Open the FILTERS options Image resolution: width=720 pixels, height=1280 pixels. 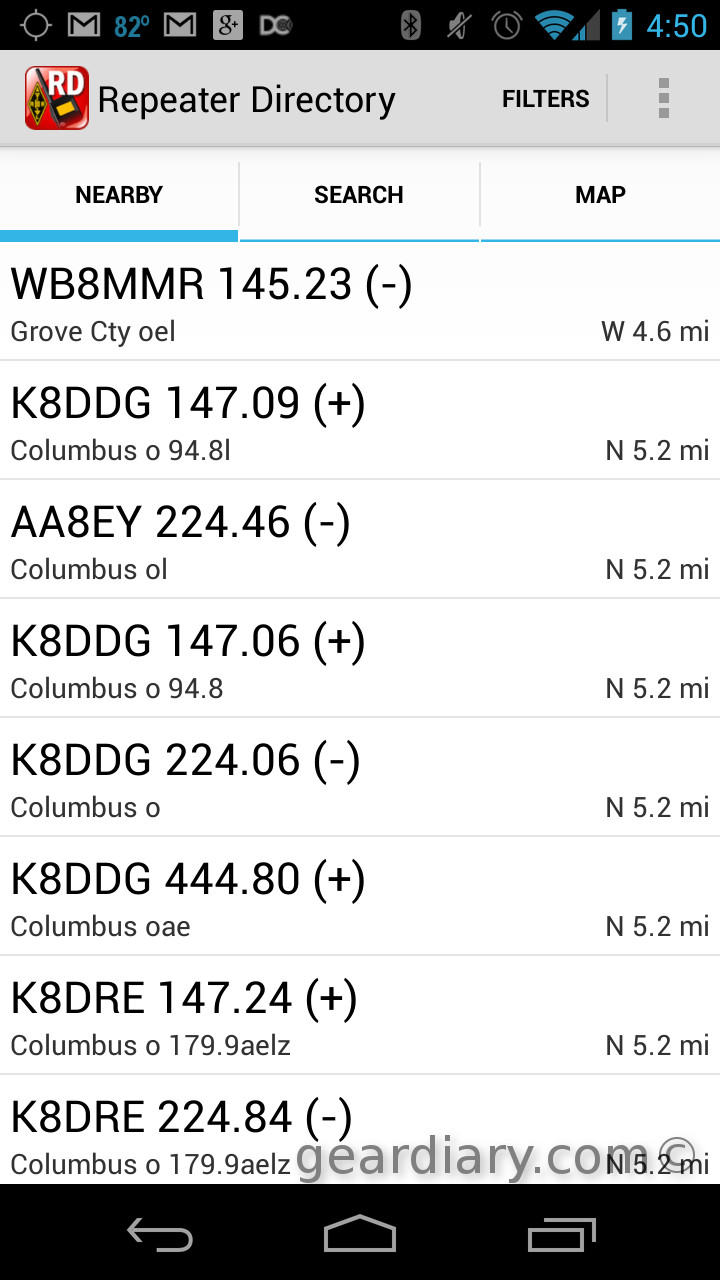pos(545,98)
